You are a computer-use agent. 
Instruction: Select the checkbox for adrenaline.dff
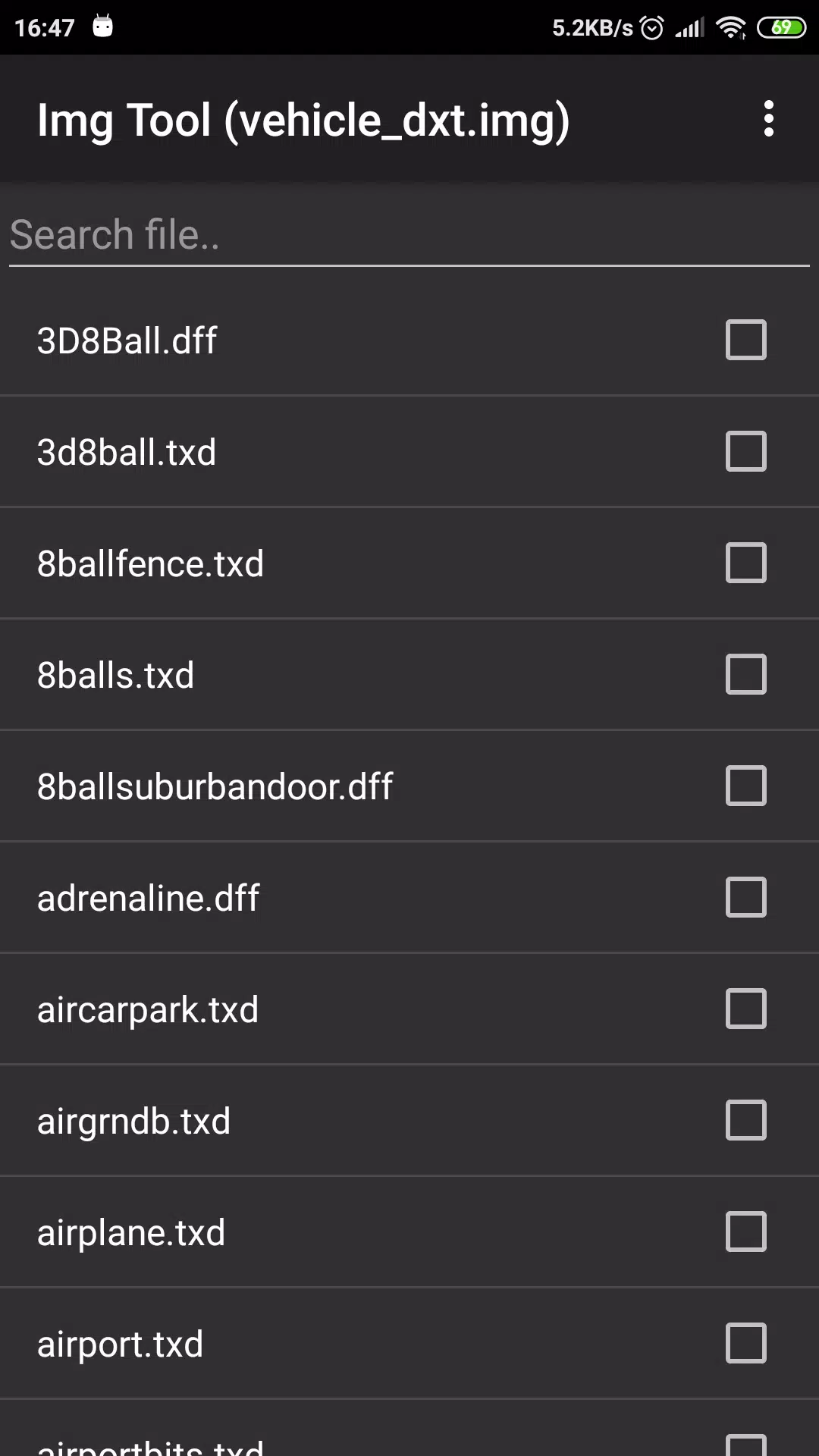coord(745,897)
